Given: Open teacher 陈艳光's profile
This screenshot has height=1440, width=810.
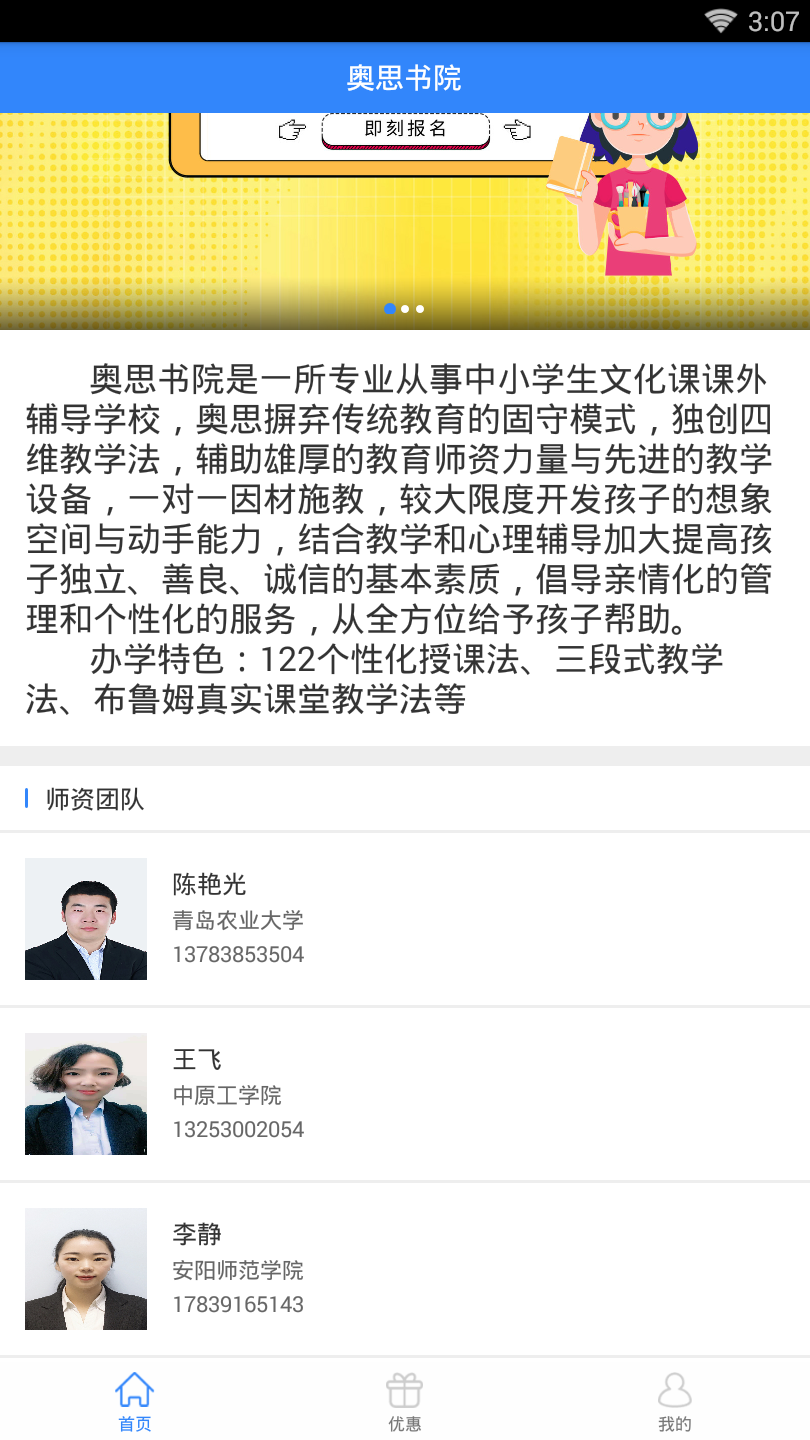Looking at the screenshot, I should [x=405, y=919].
